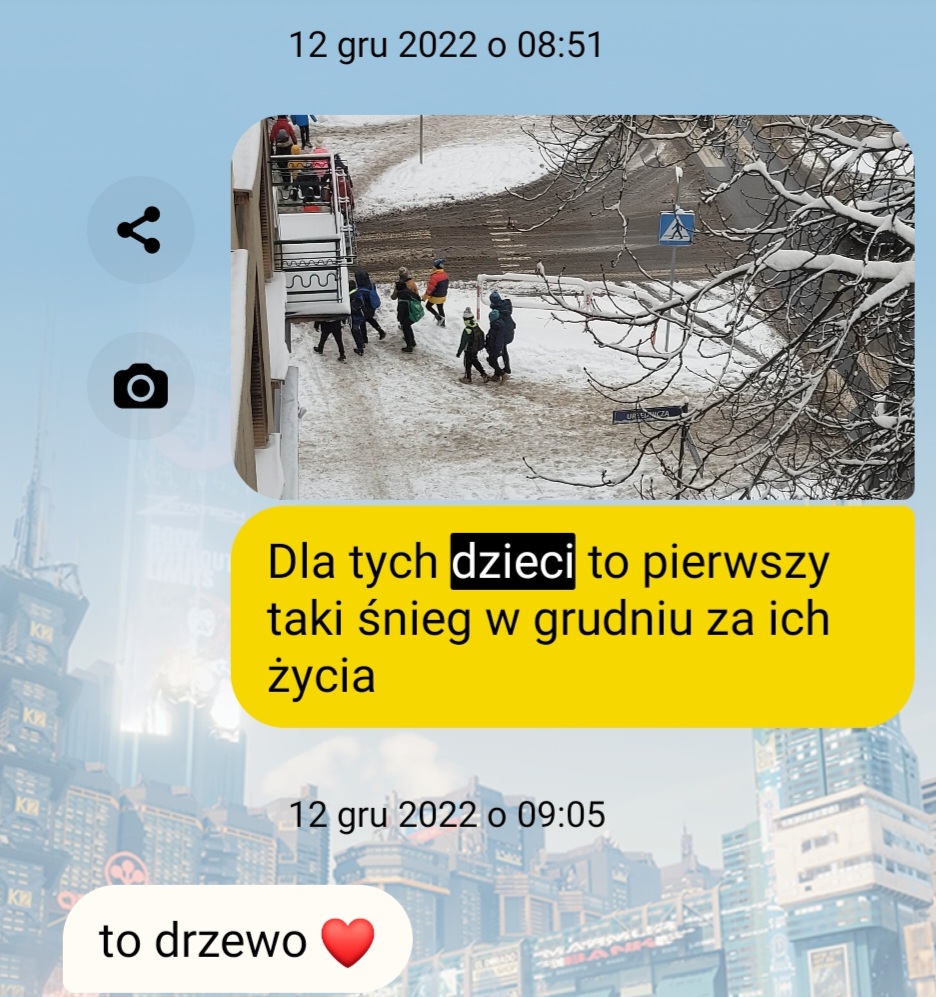The image size is (936, 997).
Task: Share the snowy street photo
Action: click(x=139, y=230)
